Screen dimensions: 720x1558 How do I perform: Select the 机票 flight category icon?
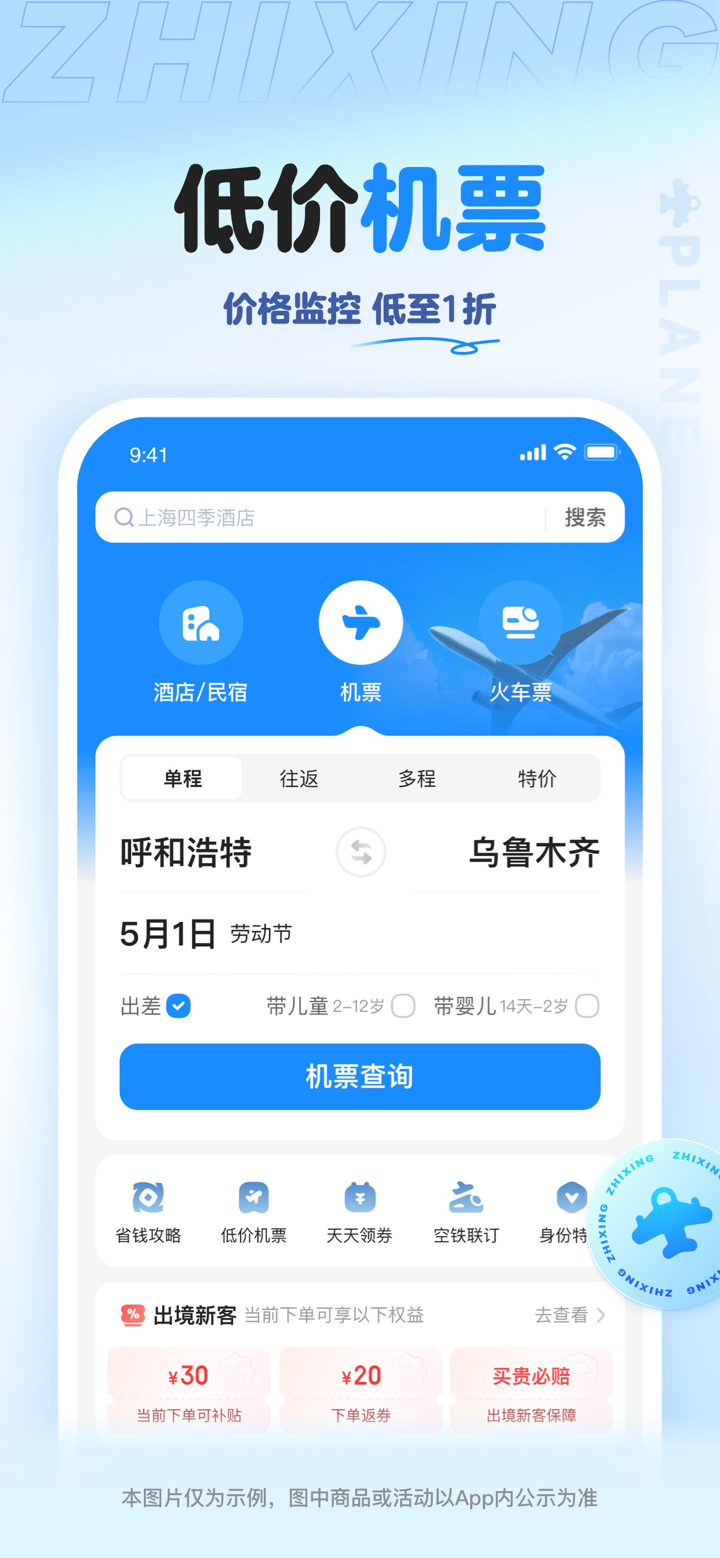(x=360, y=621)
